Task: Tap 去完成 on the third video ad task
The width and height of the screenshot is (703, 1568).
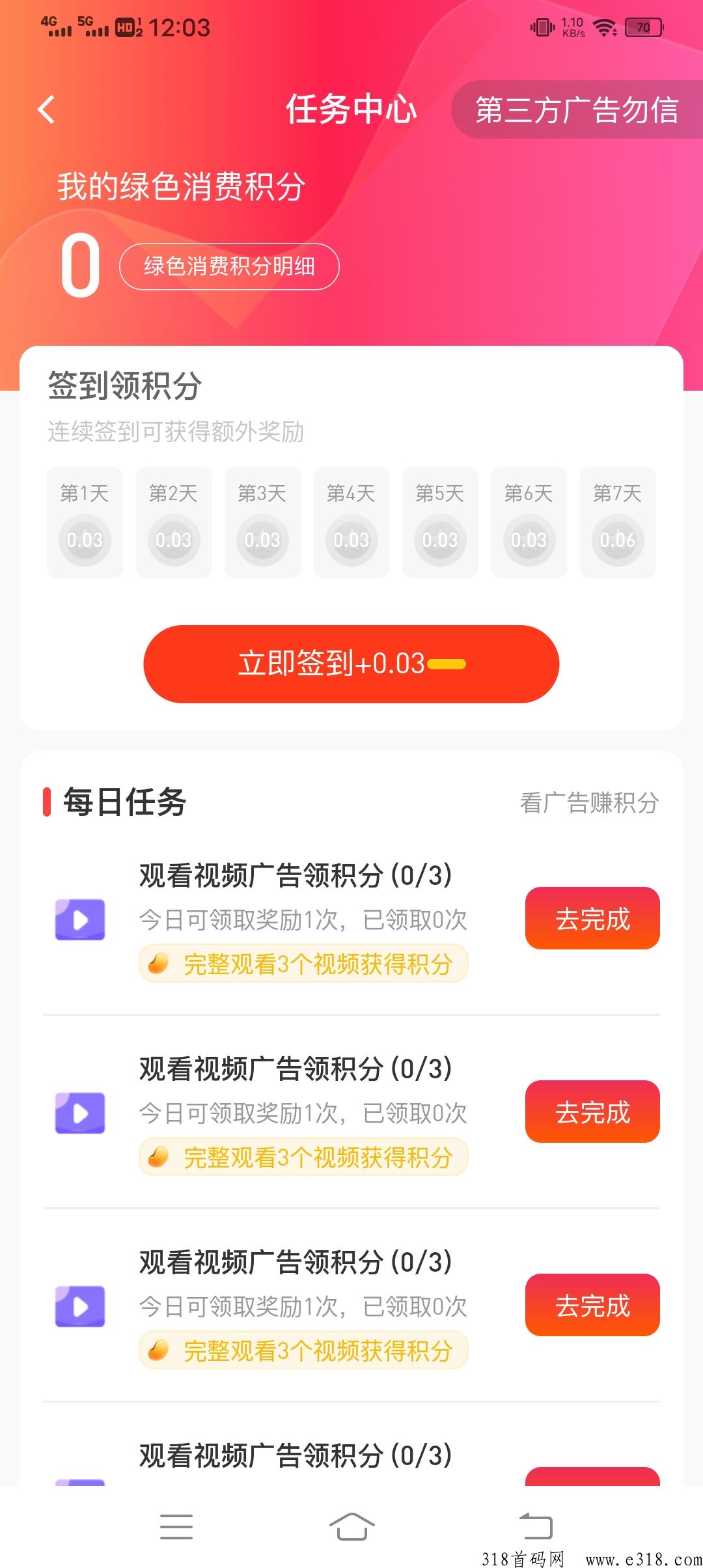Action: [592, 1305]
